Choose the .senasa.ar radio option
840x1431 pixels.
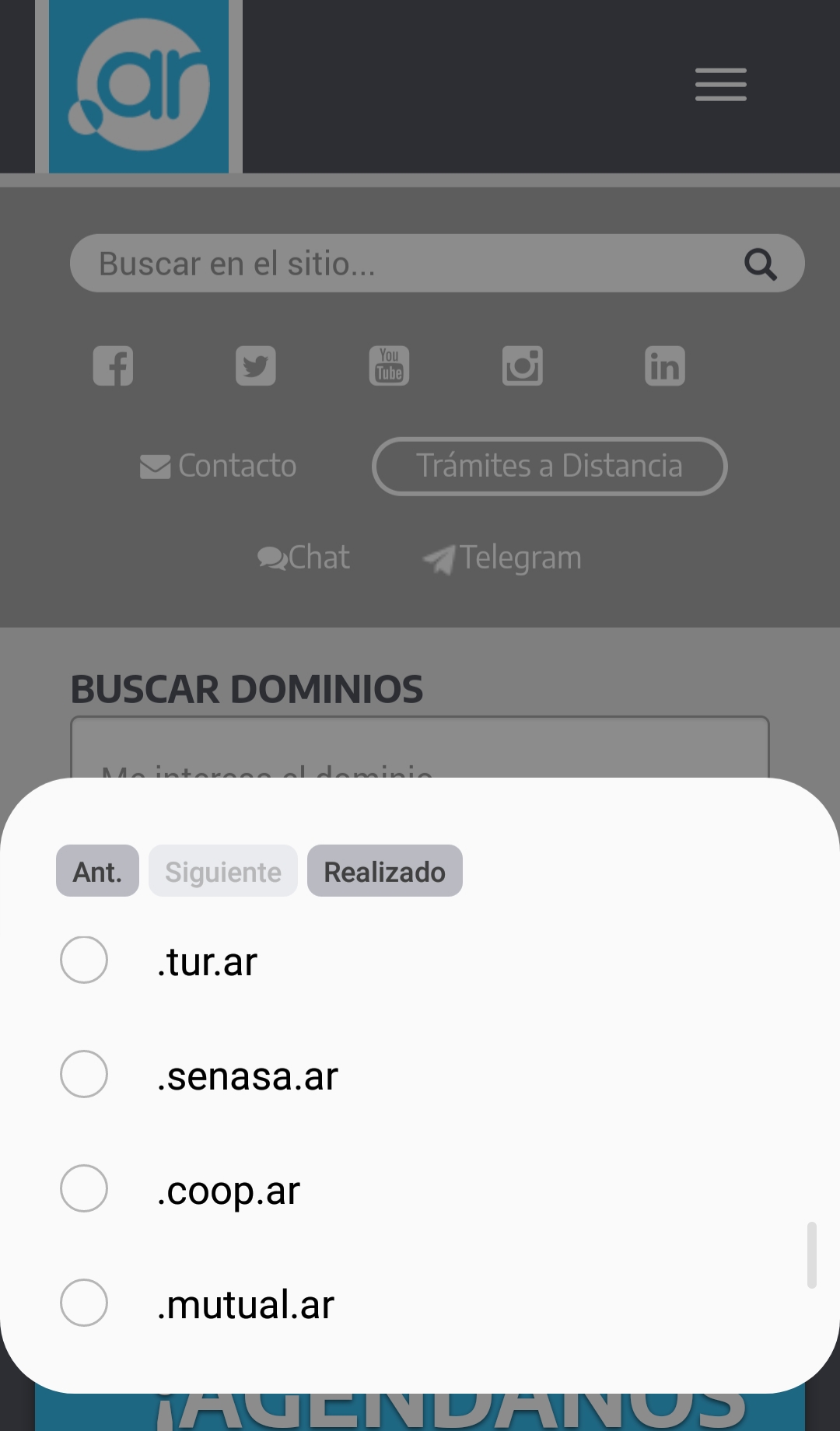pos(84,1074)
